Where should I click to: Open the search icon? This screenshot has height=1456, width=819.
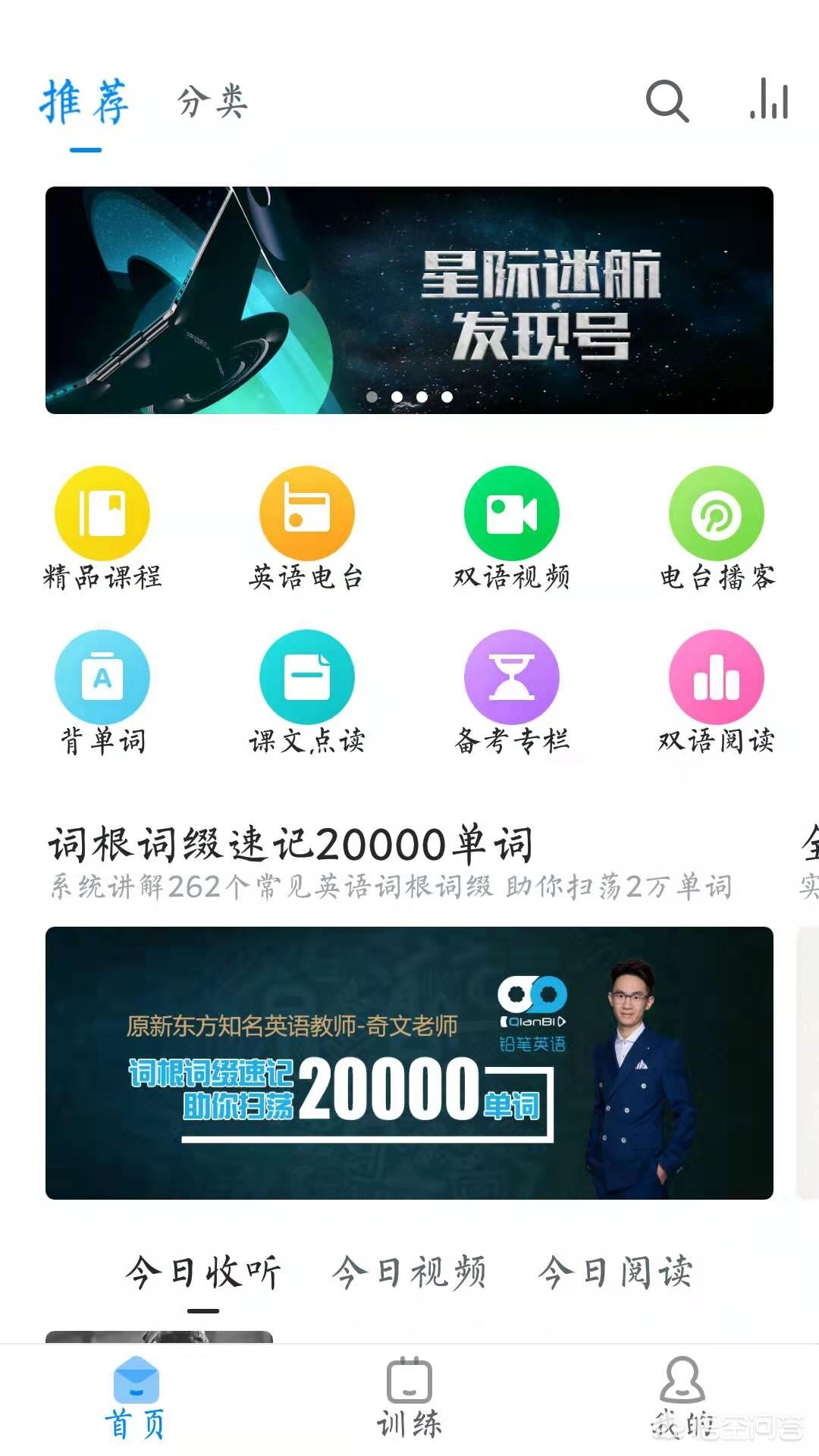tap(667, 101)
